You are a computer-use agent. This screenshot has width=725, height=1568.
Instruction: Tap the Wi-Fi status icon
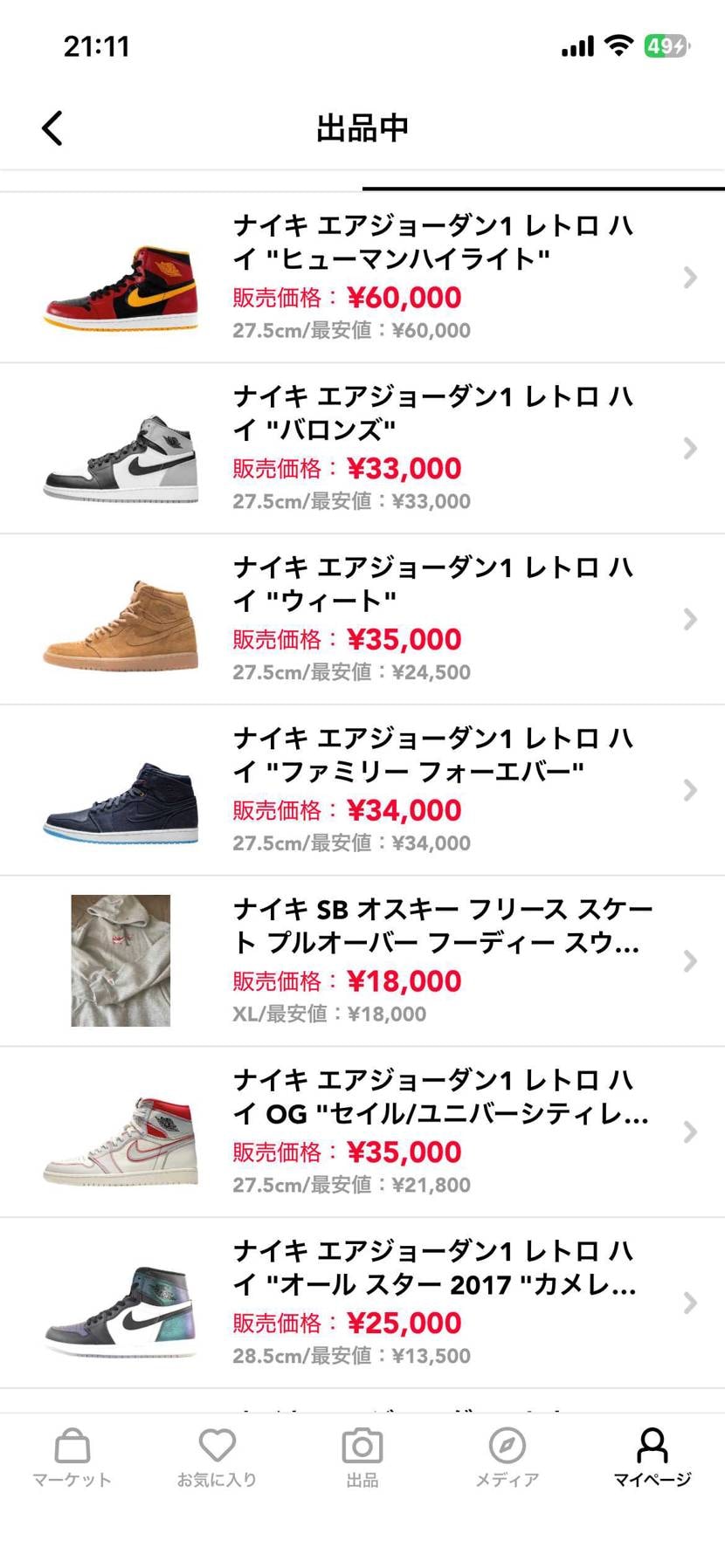click(x=619, y=45)
